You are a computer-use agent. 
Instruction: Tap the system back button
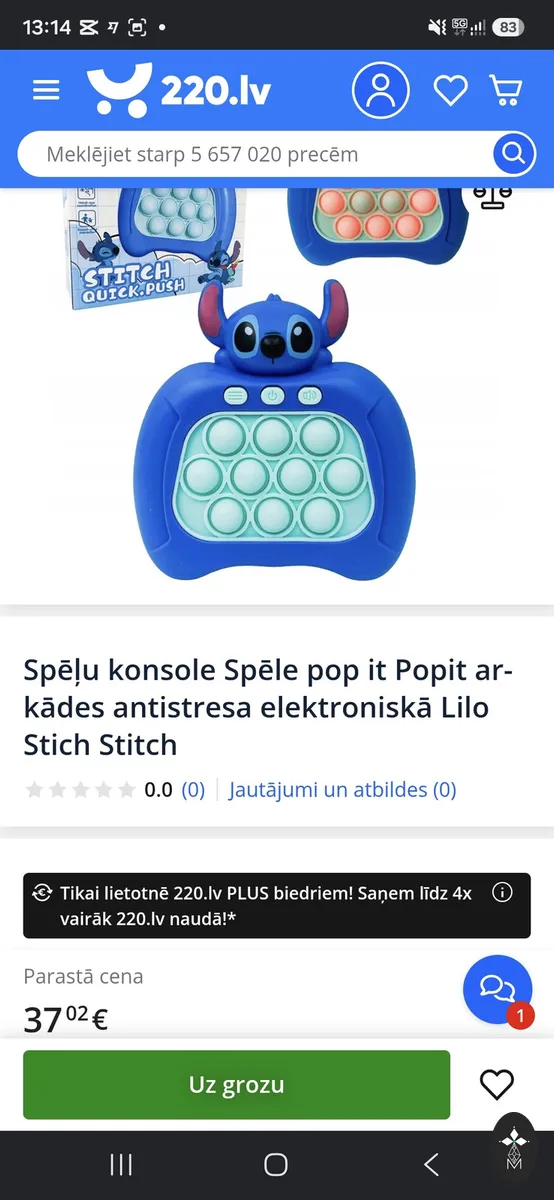point(431,1164)
